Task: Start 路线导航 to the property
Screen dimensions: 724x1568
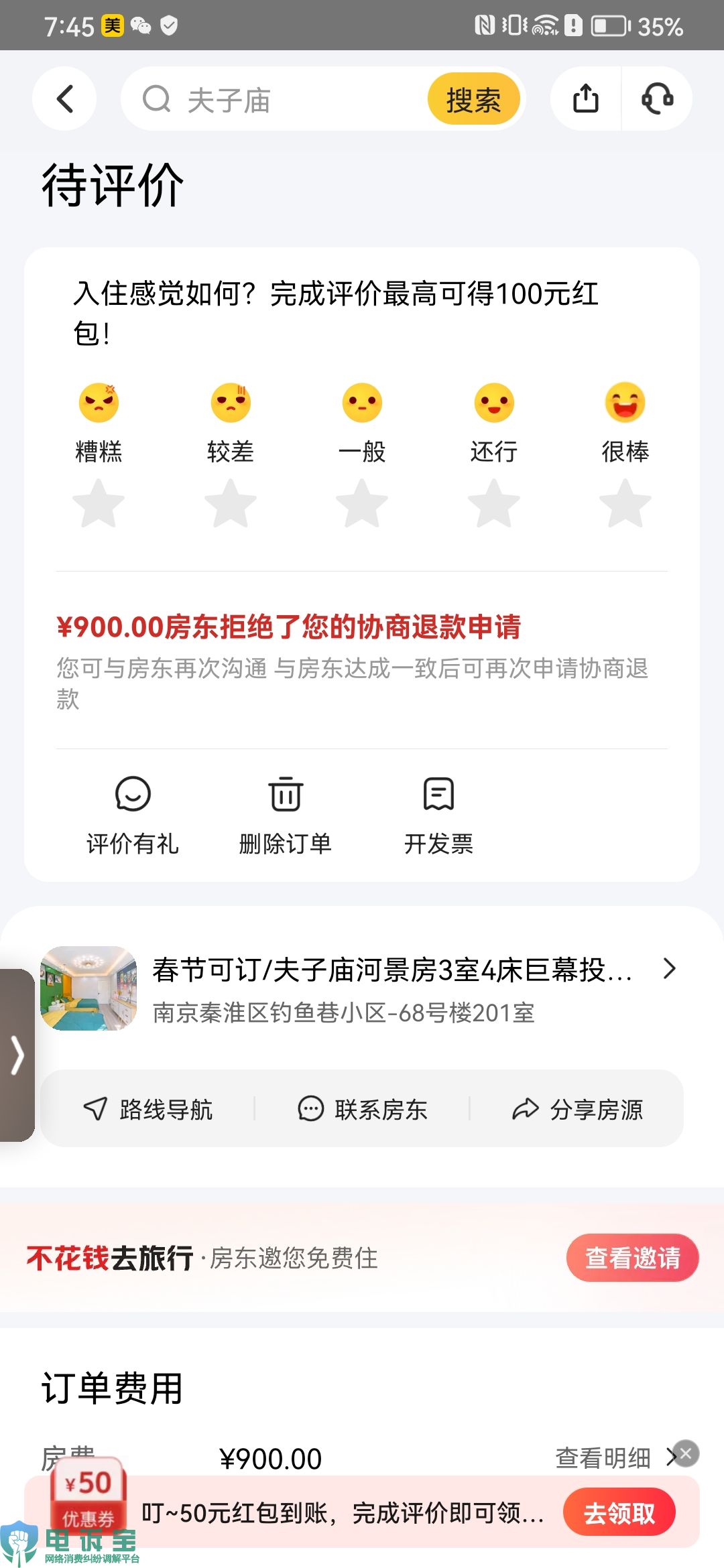Action: tap(148, 1109)
